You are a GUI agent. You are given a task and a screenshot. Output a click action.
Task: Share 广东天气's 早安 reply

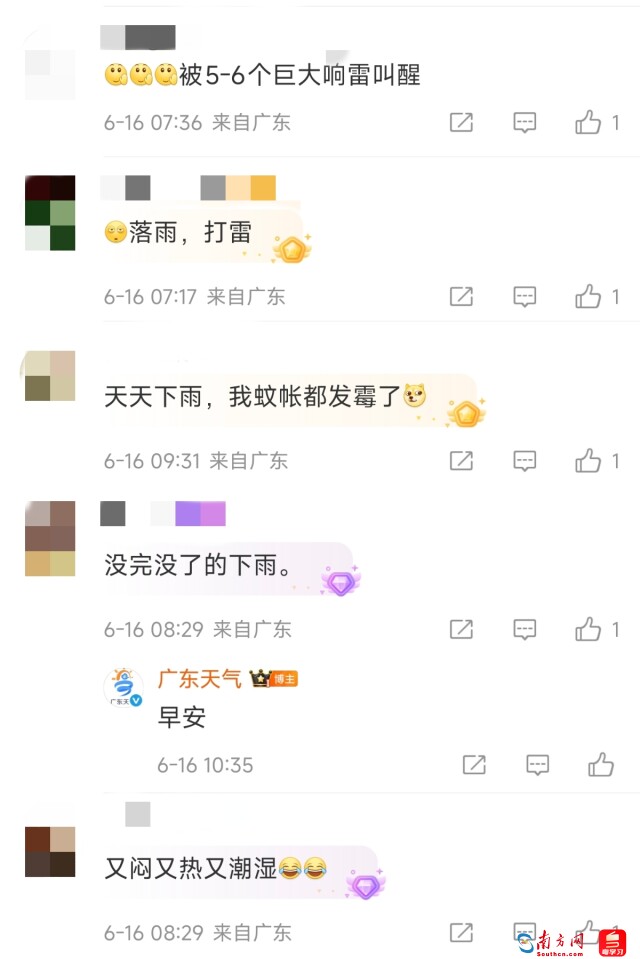tap(474, 765)
